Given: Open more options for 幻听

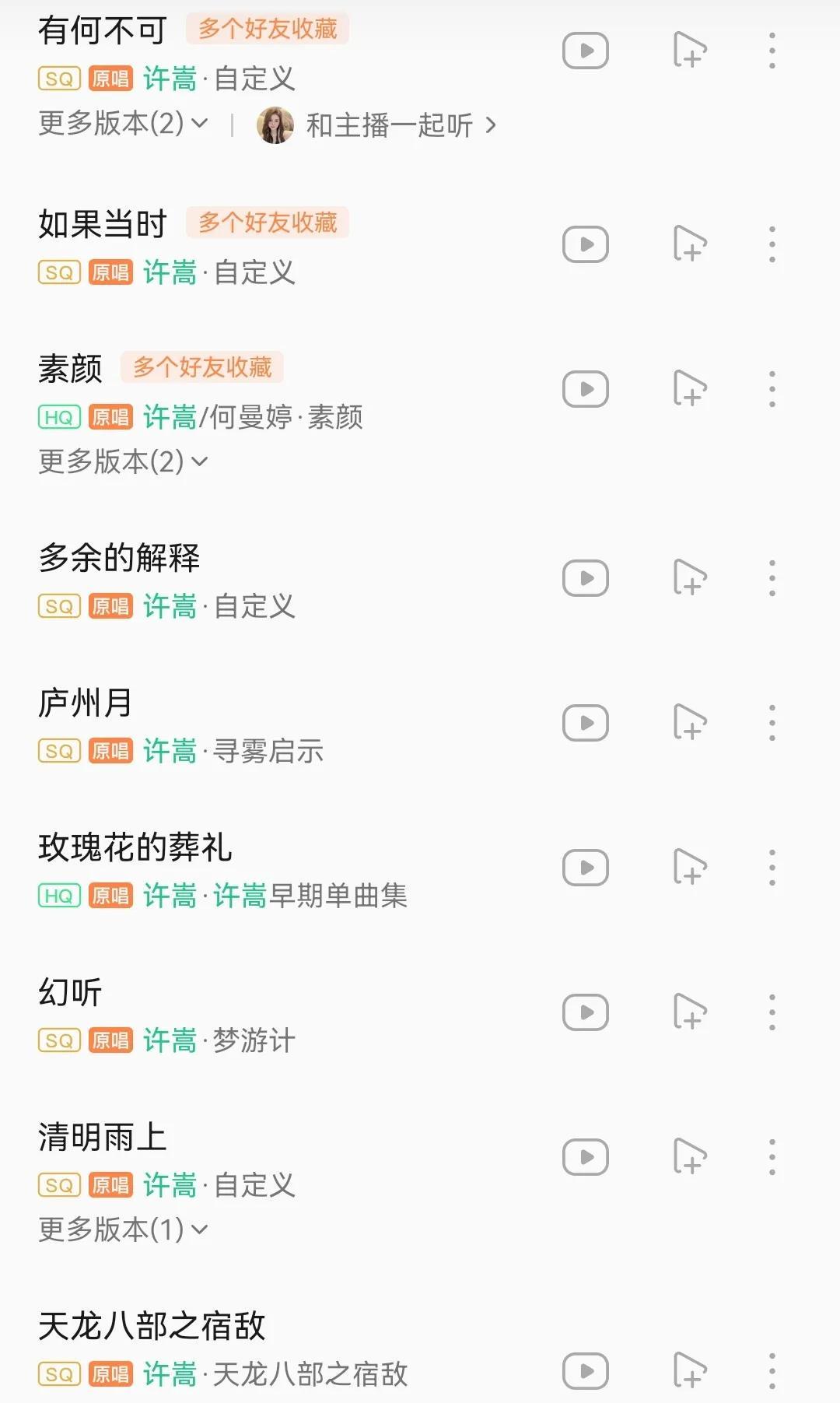Looking at the screenshot, I should point(772,1012).
